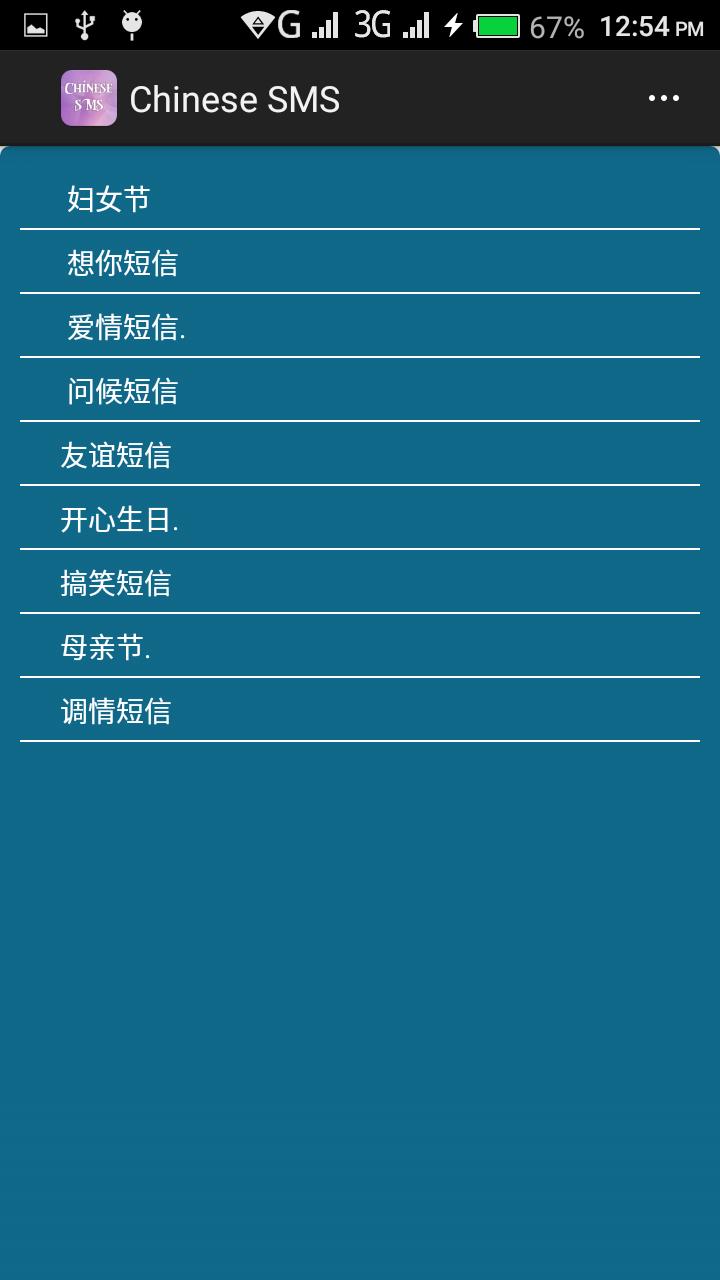This screenshot has height=1280, width=720.
Task: Open the 想你短信 category
Action: tap(360, 262)
